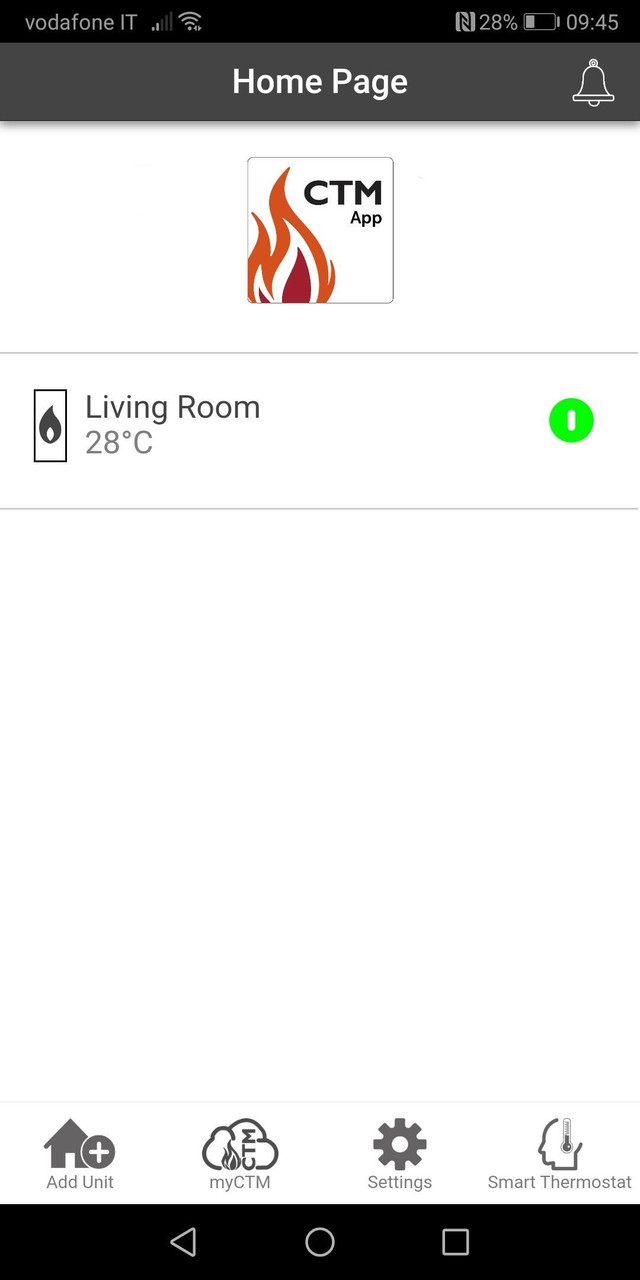Open the myCTM cloud section
Viewport: 640px width, 1280px height.
tap(240, 1154)
